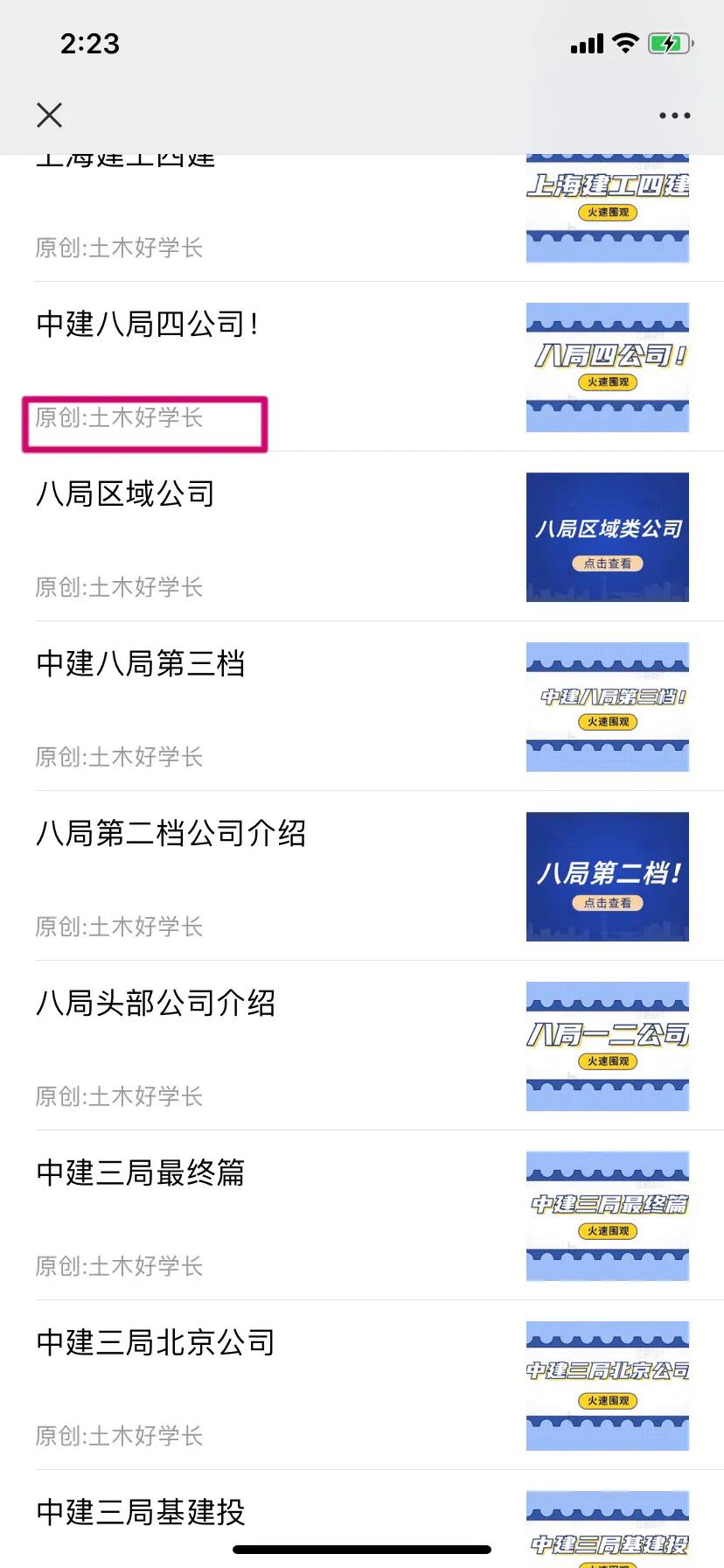Click the battery charging icon
This screenshot has height=1568, width=724.
click(x=666, y=43)
